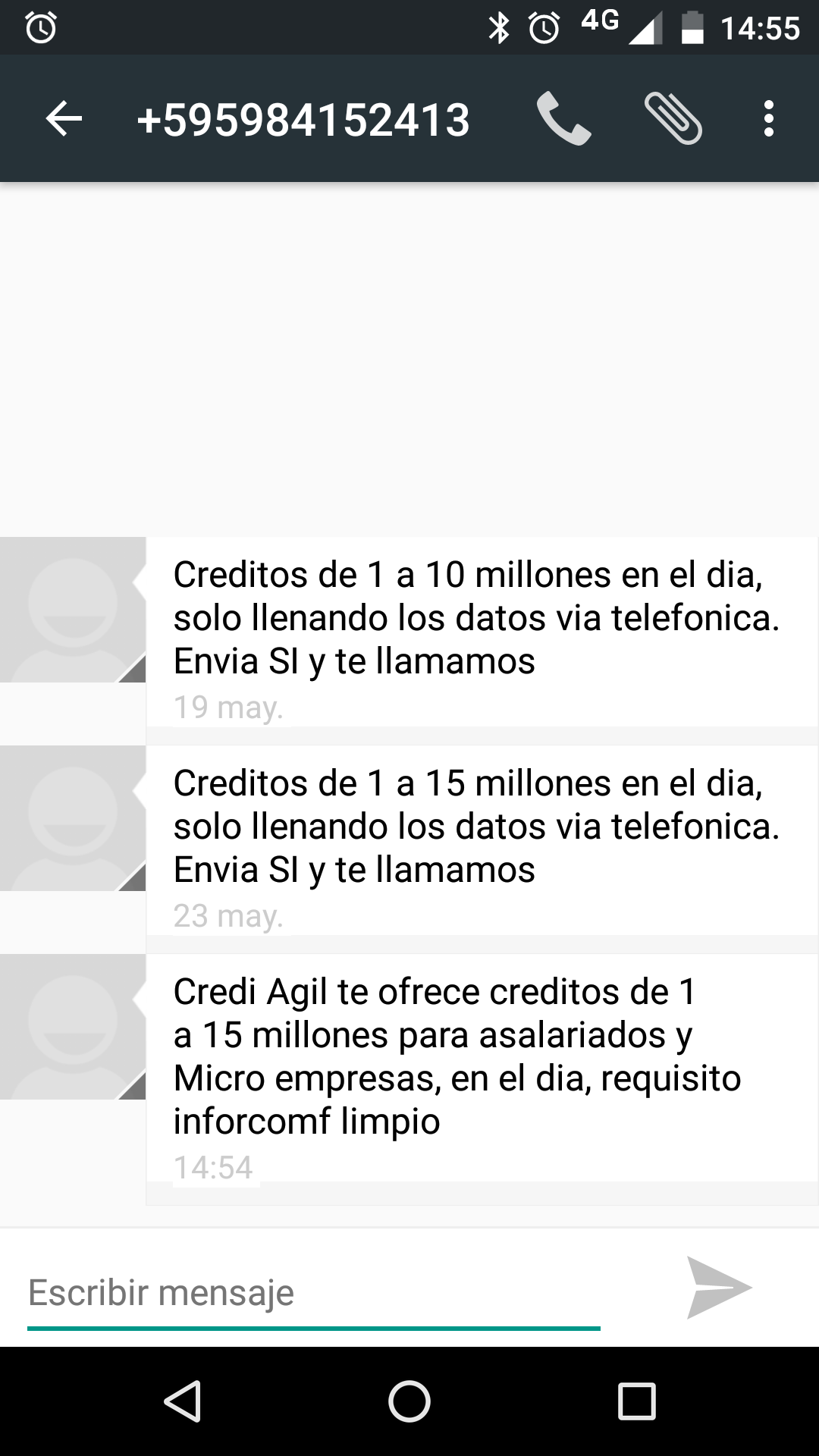Send the message with the arrow icon
819x1456 pixels.
(x=718, y=1288)
